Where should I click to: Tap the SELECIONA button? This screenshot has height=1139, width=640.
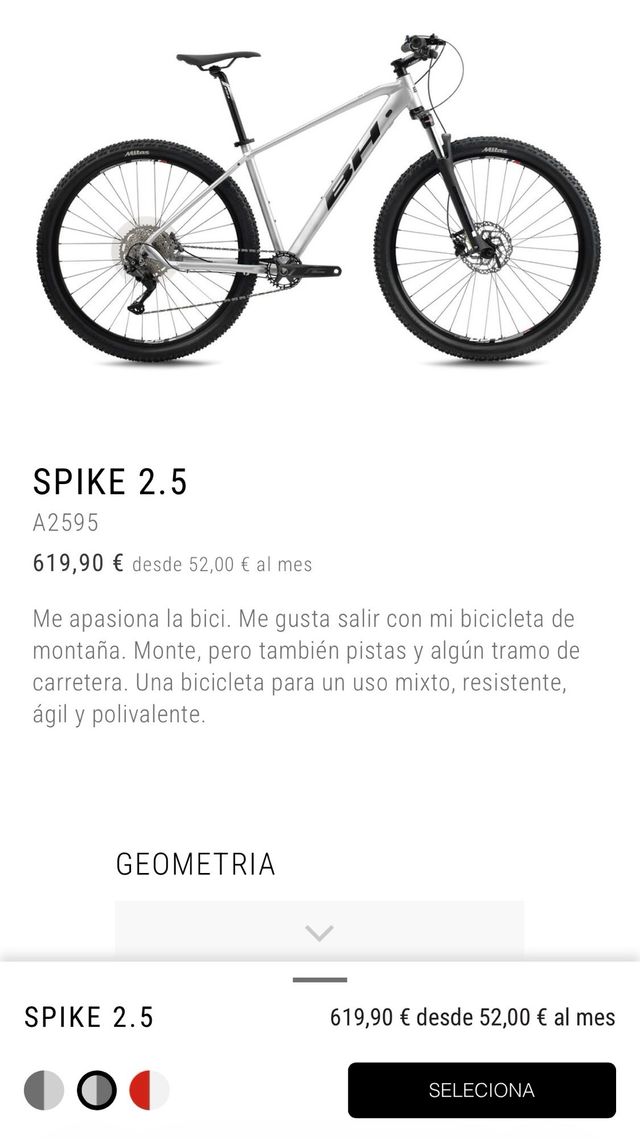[481, 1090]
